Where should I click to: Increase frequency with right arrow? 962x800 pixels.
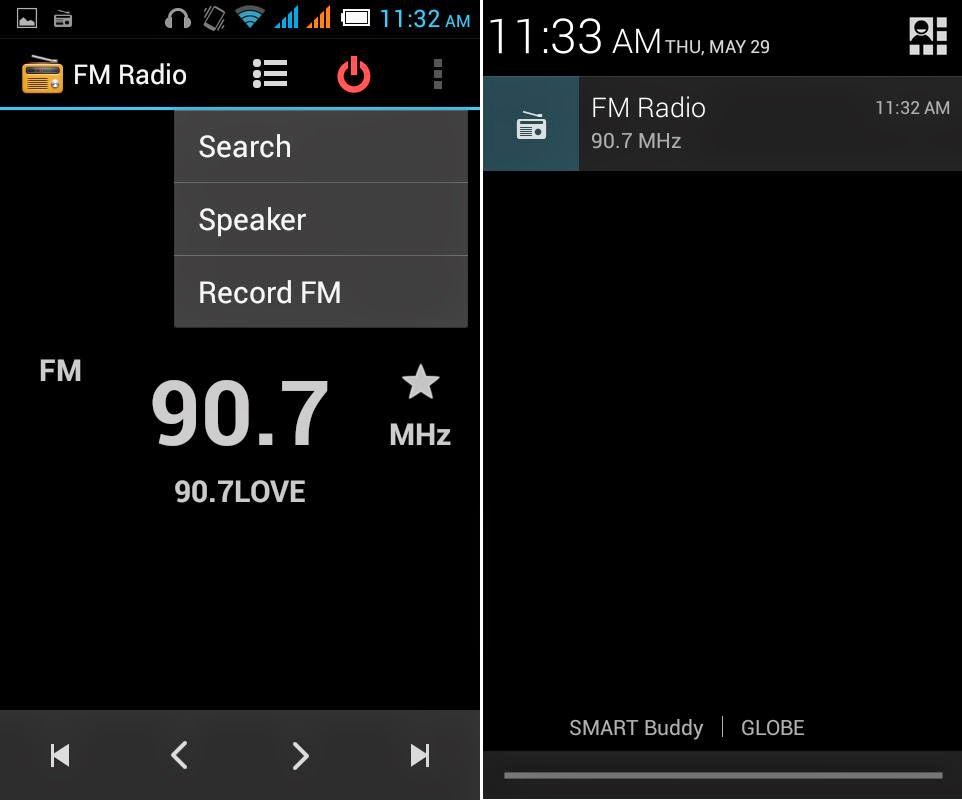click(x=300, y=756)
